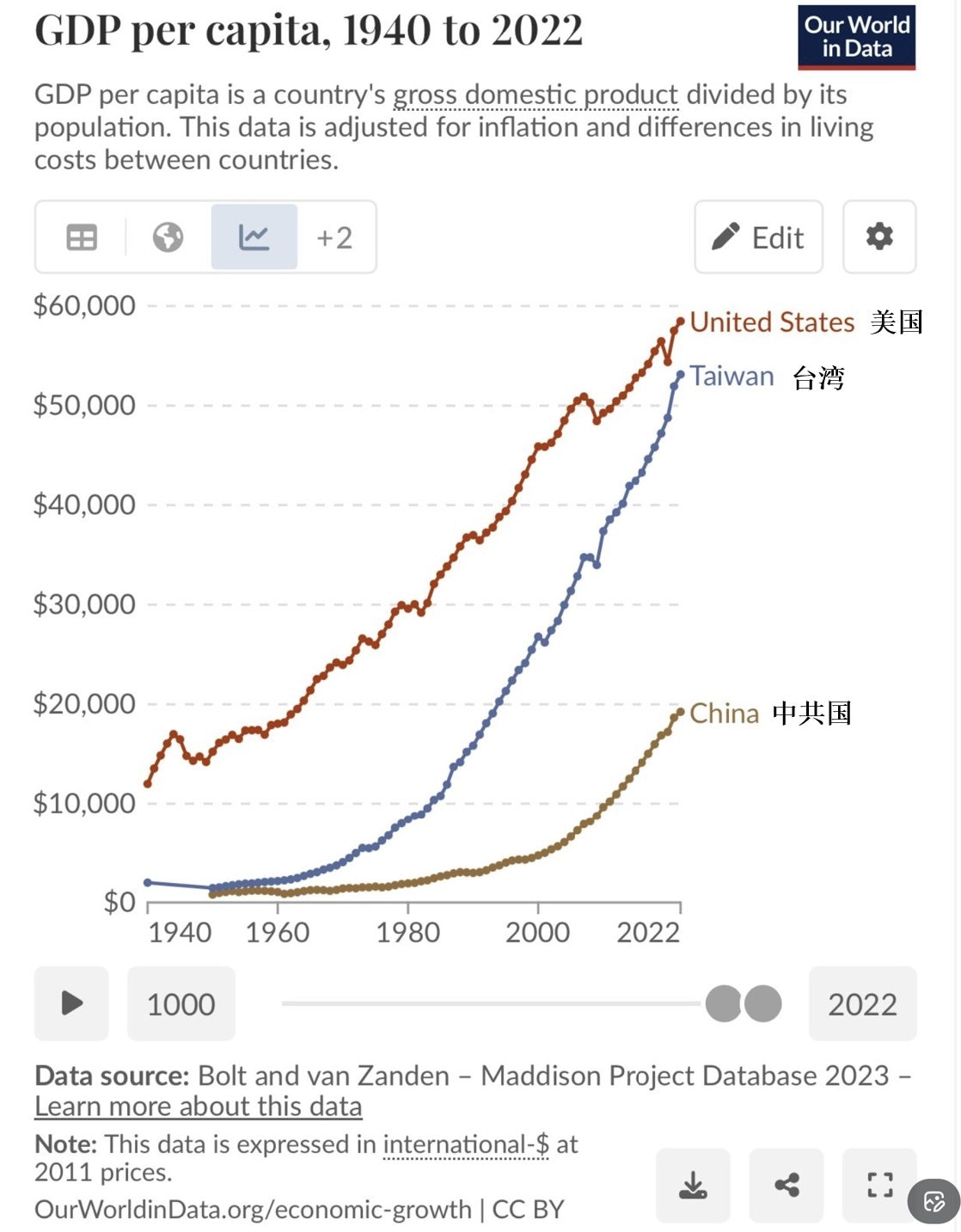Select the line chart view icon
Screen dimensions: 961x1232
coord(254,236)
